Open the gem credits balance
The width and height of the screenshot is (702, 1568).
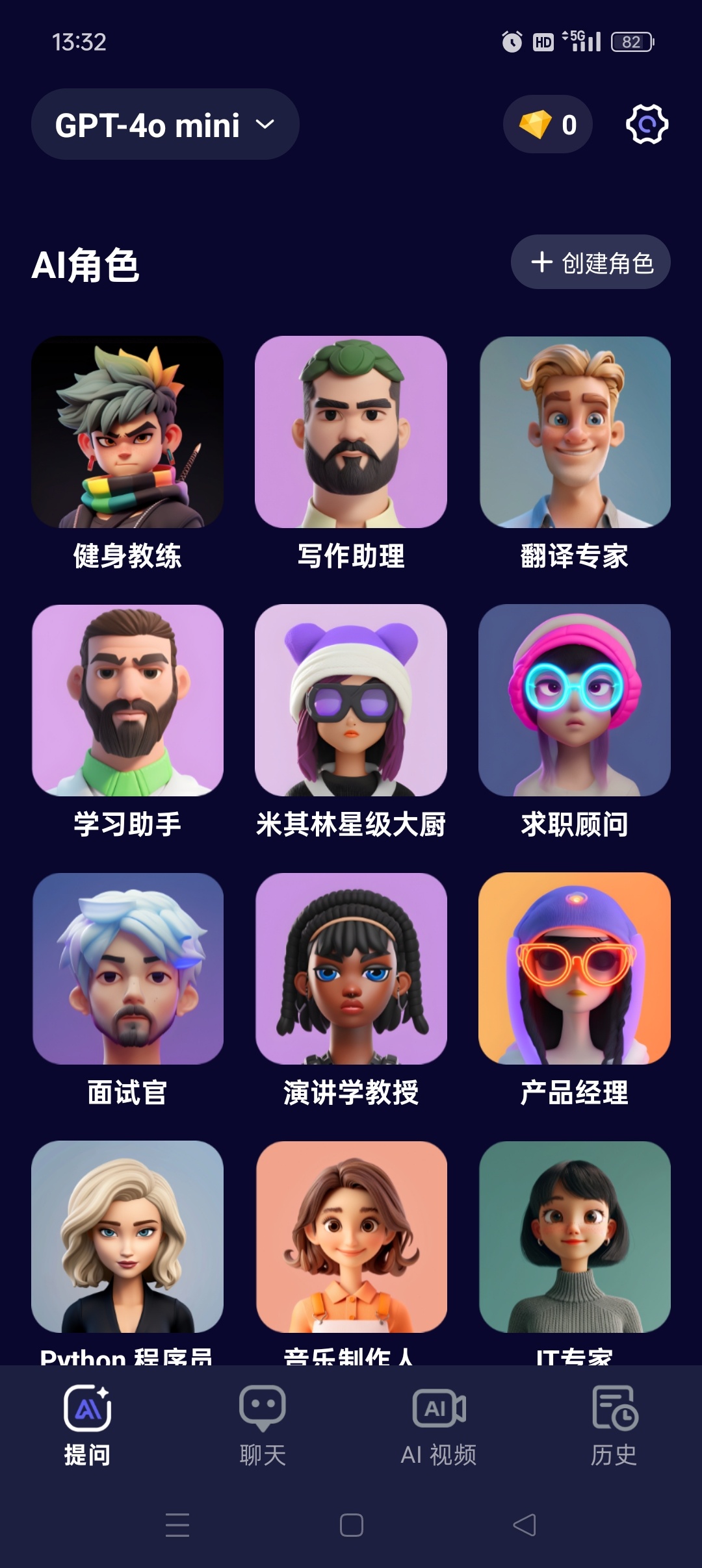[547, 125]
